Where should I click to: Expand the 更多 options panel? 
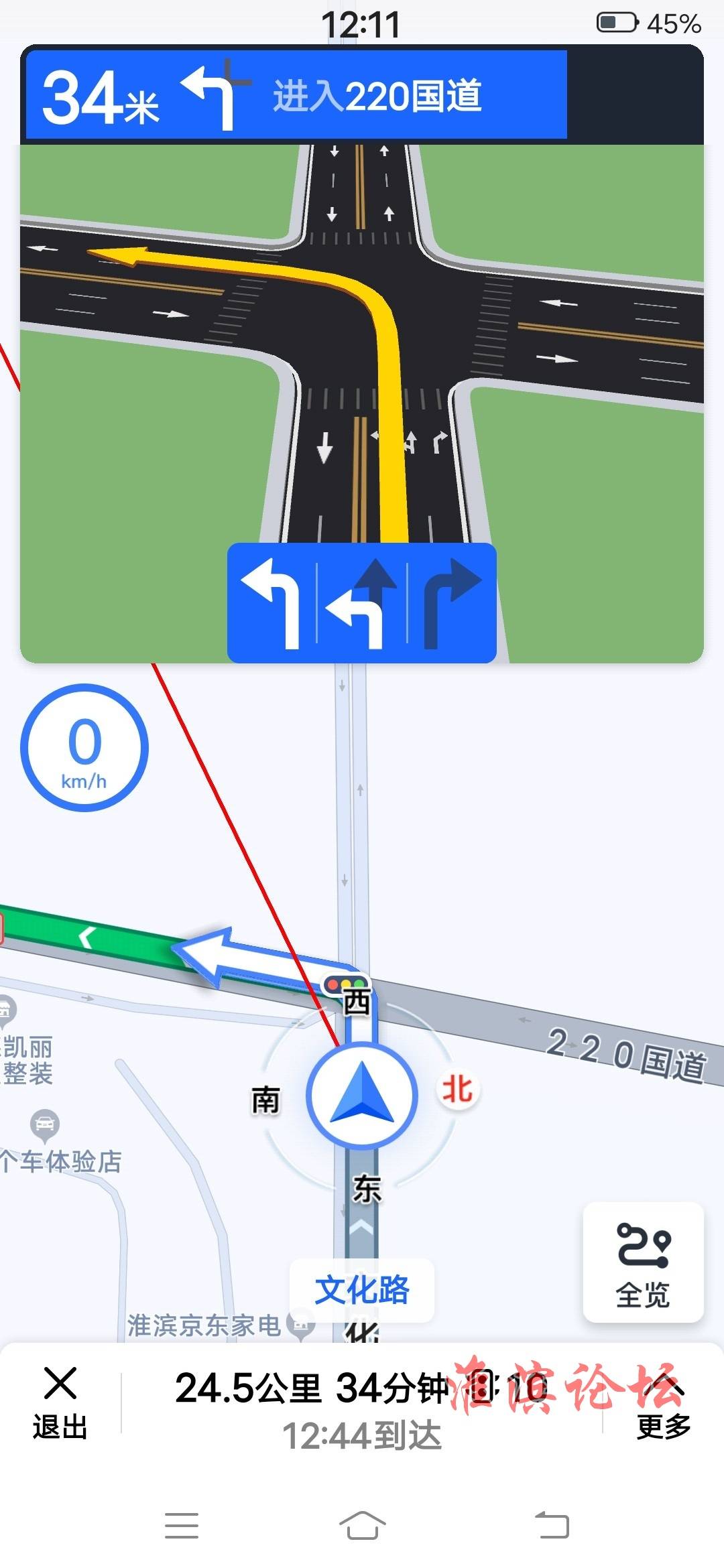pyautogui.click(x=663, y=1403)
